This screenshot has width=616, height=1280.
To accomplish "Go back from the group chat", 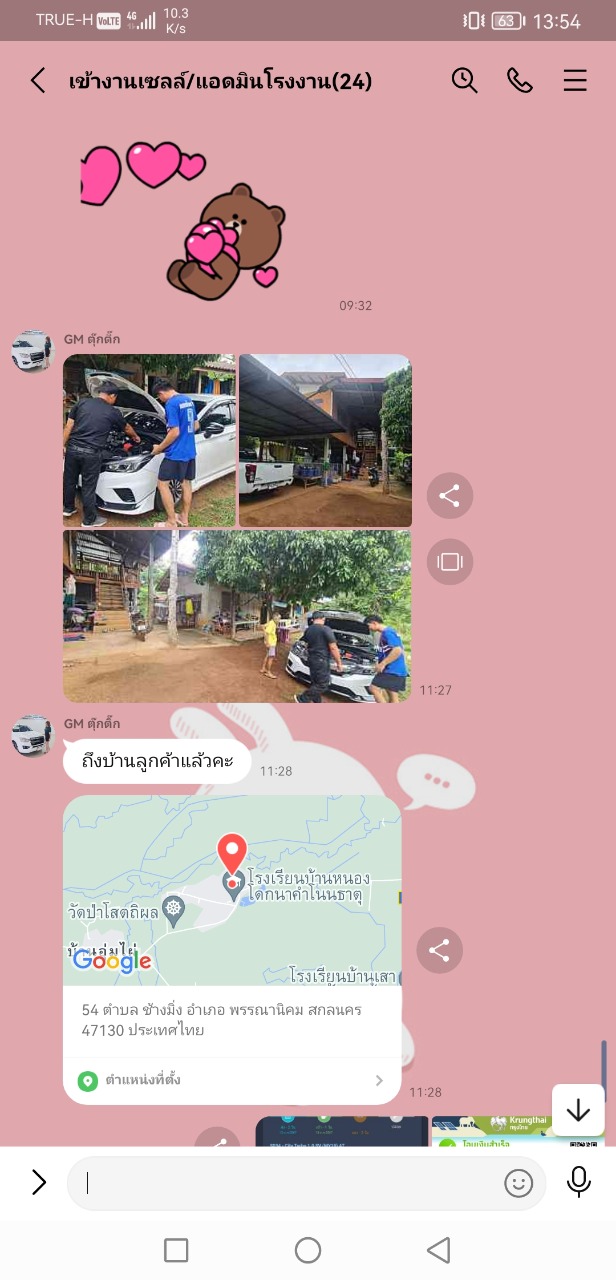I will [38, 81].
